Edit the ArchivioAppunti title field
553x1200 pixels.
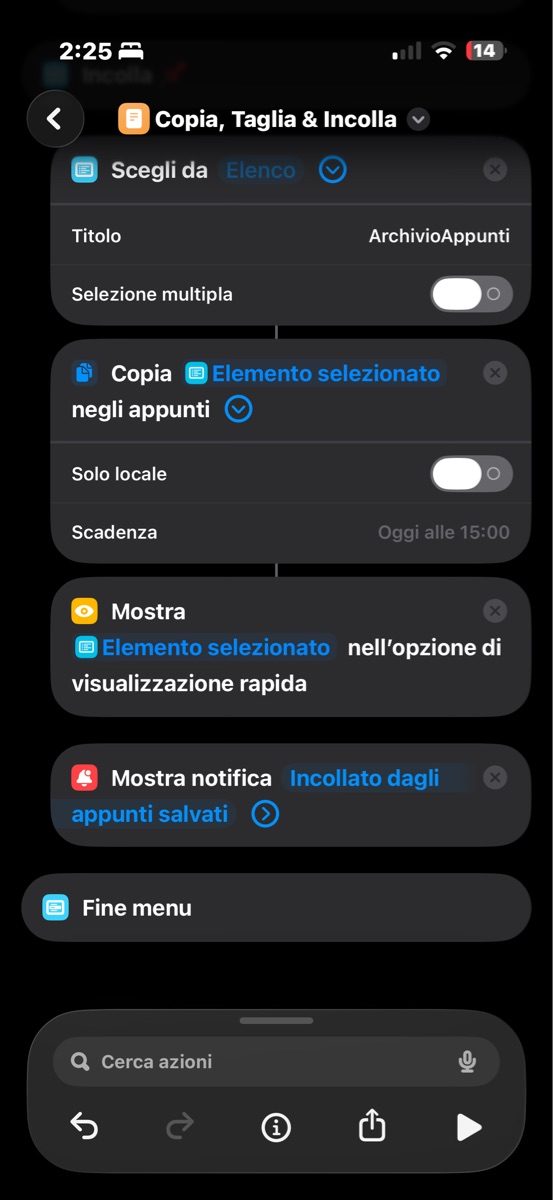[x=439, y=236]
